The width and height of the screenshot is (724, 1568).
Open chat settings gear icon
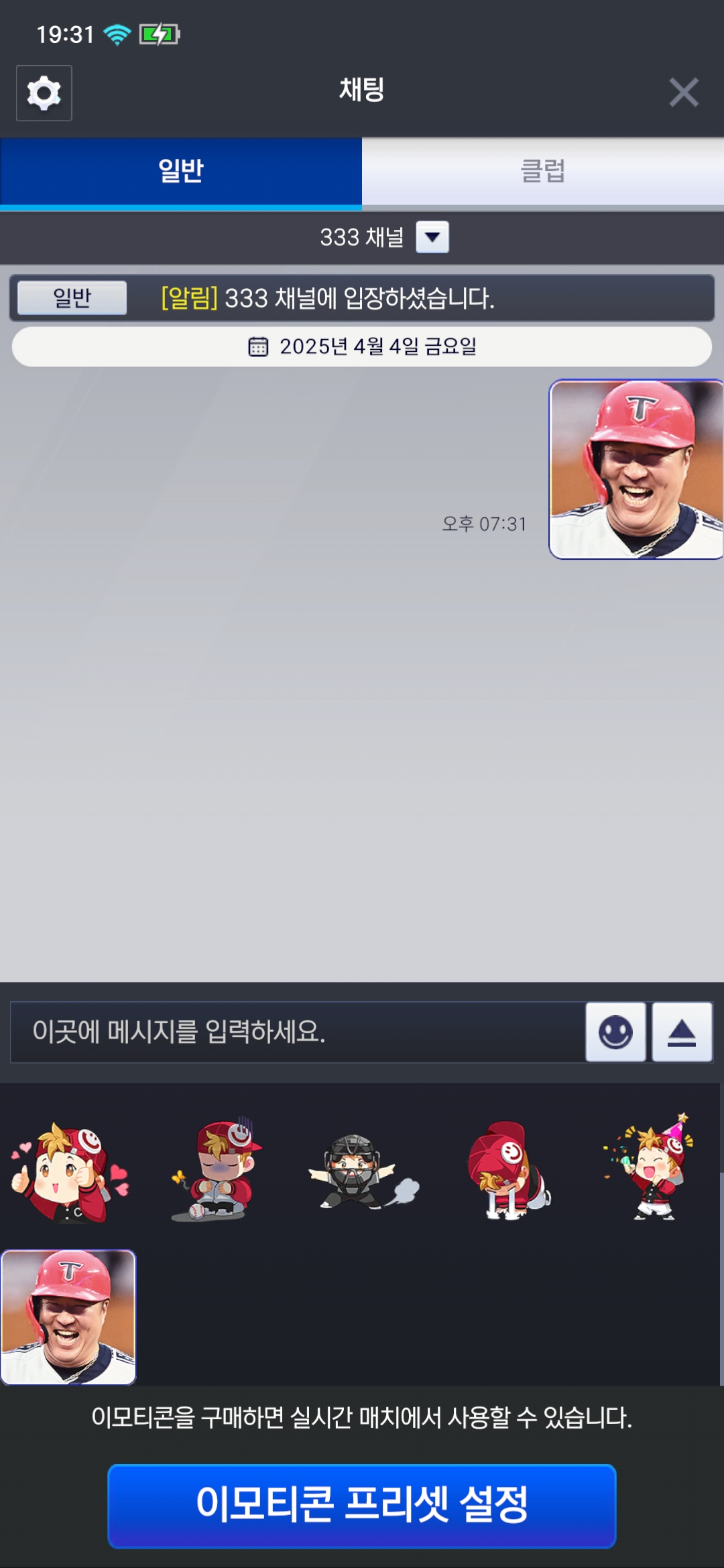(x=44, y=93)
